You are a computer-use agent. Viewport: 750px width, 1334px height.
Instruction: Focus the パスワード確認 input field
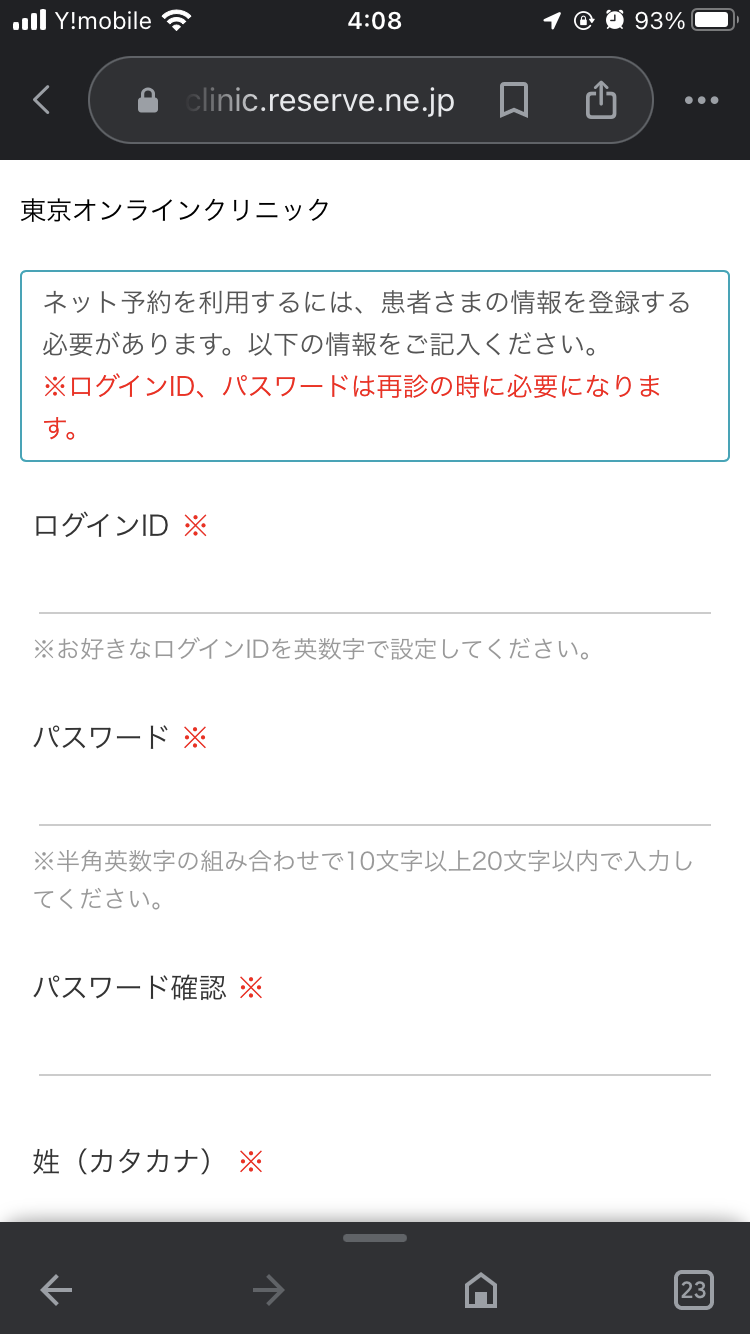click(x=375, y=1045)
